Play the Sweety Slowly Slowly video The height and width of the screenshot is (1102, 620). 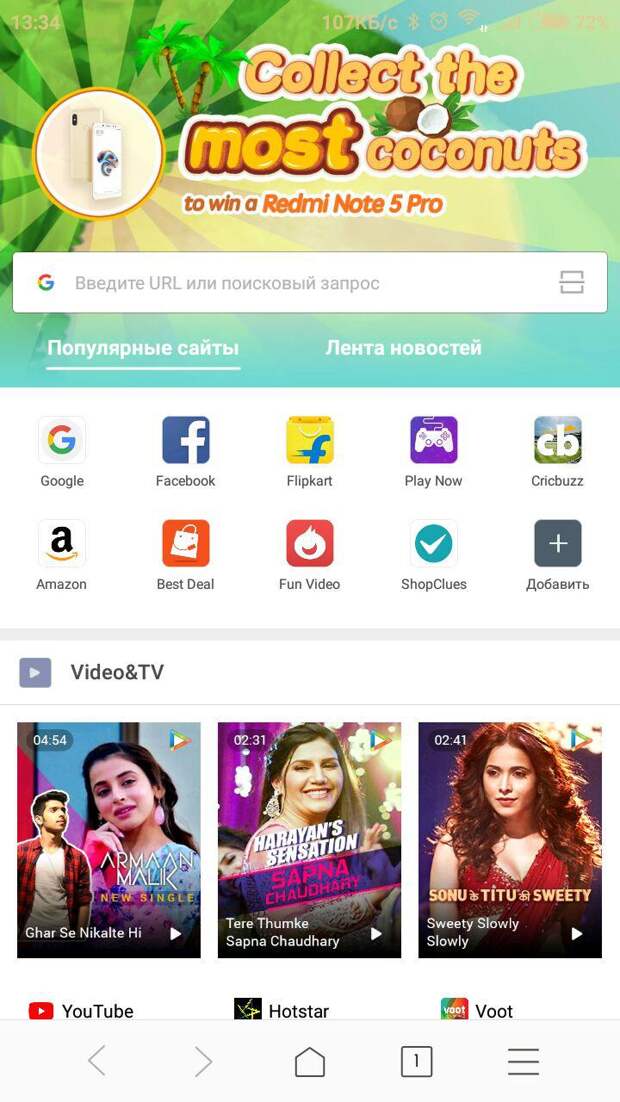pos(510,840)
